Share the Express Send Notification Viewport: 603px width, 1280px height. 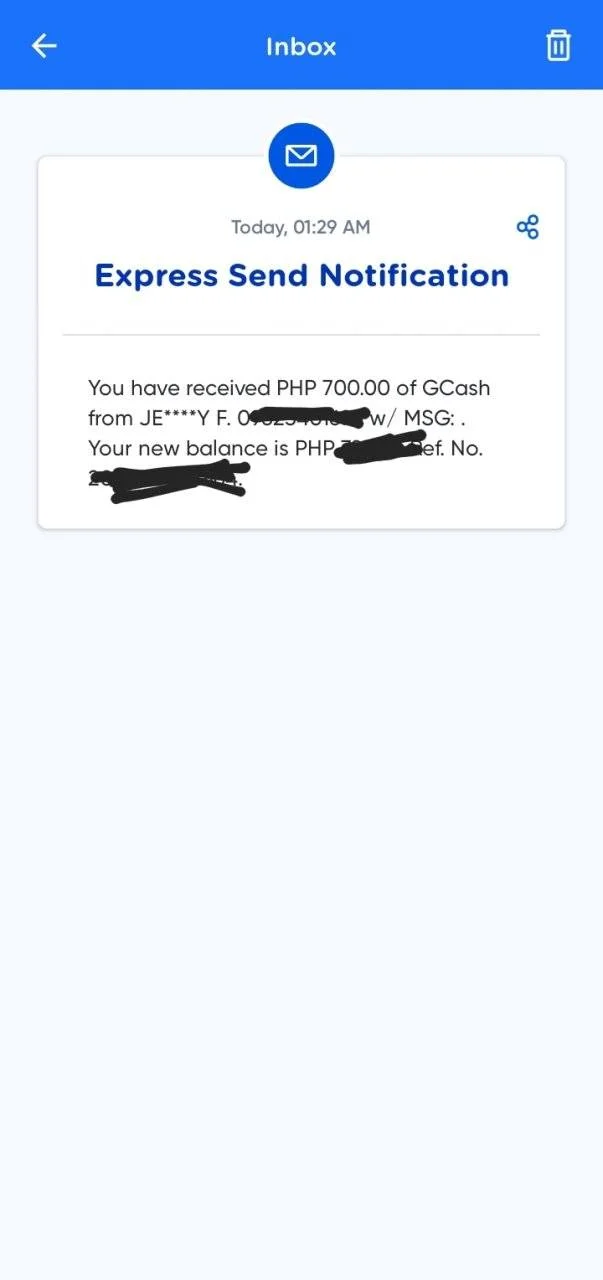point(527,227)
